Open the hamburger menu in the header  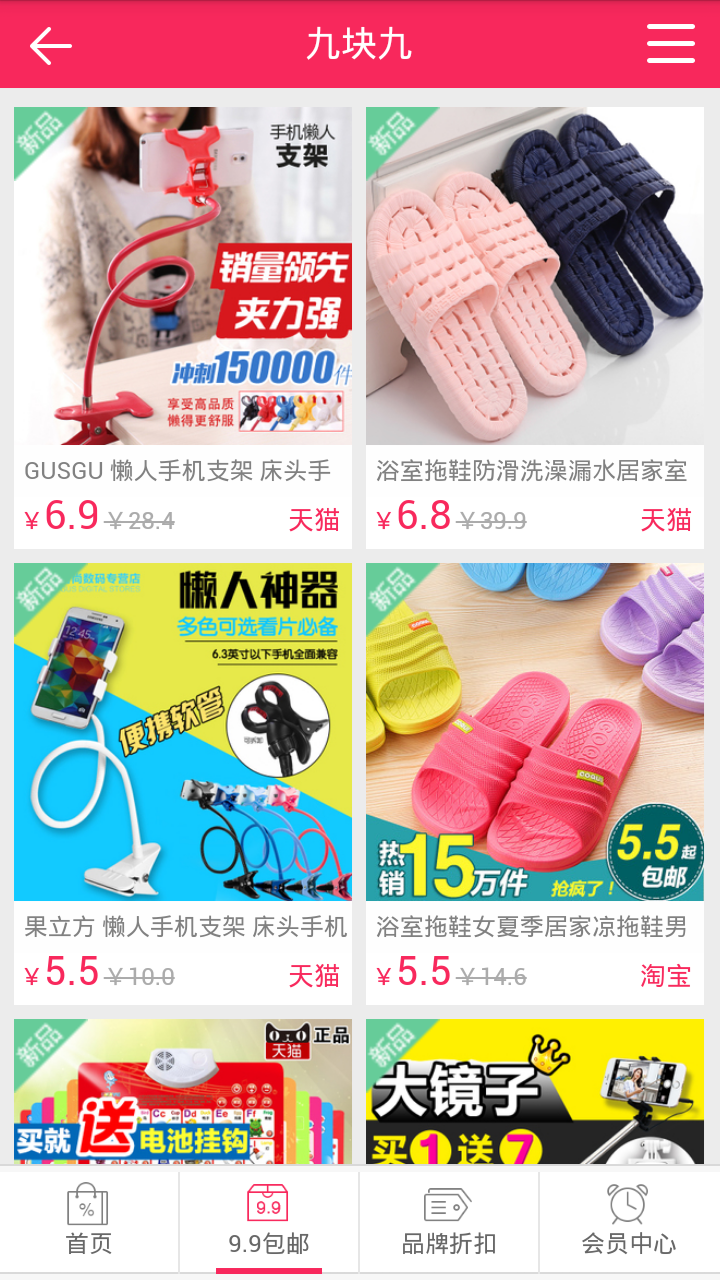[x=670, y=44]
